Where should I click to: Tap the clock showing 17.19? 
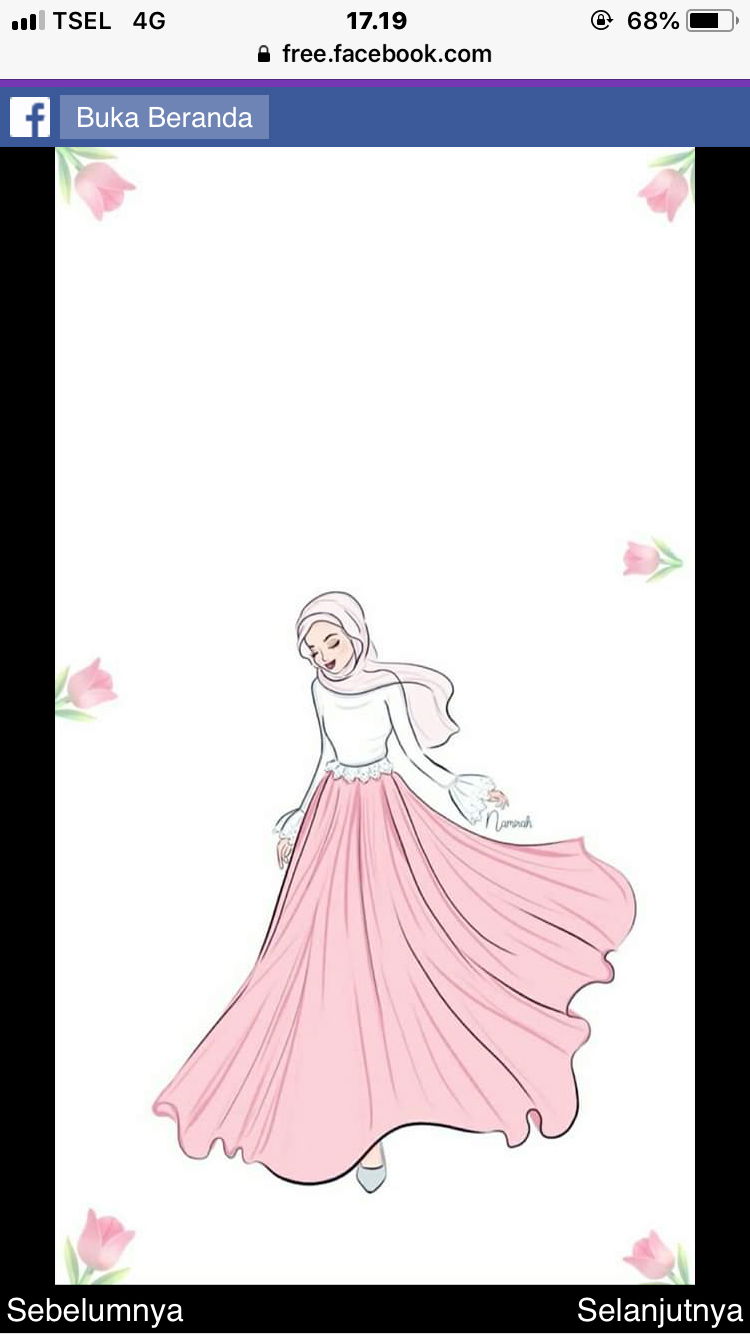tap(375, 20)
